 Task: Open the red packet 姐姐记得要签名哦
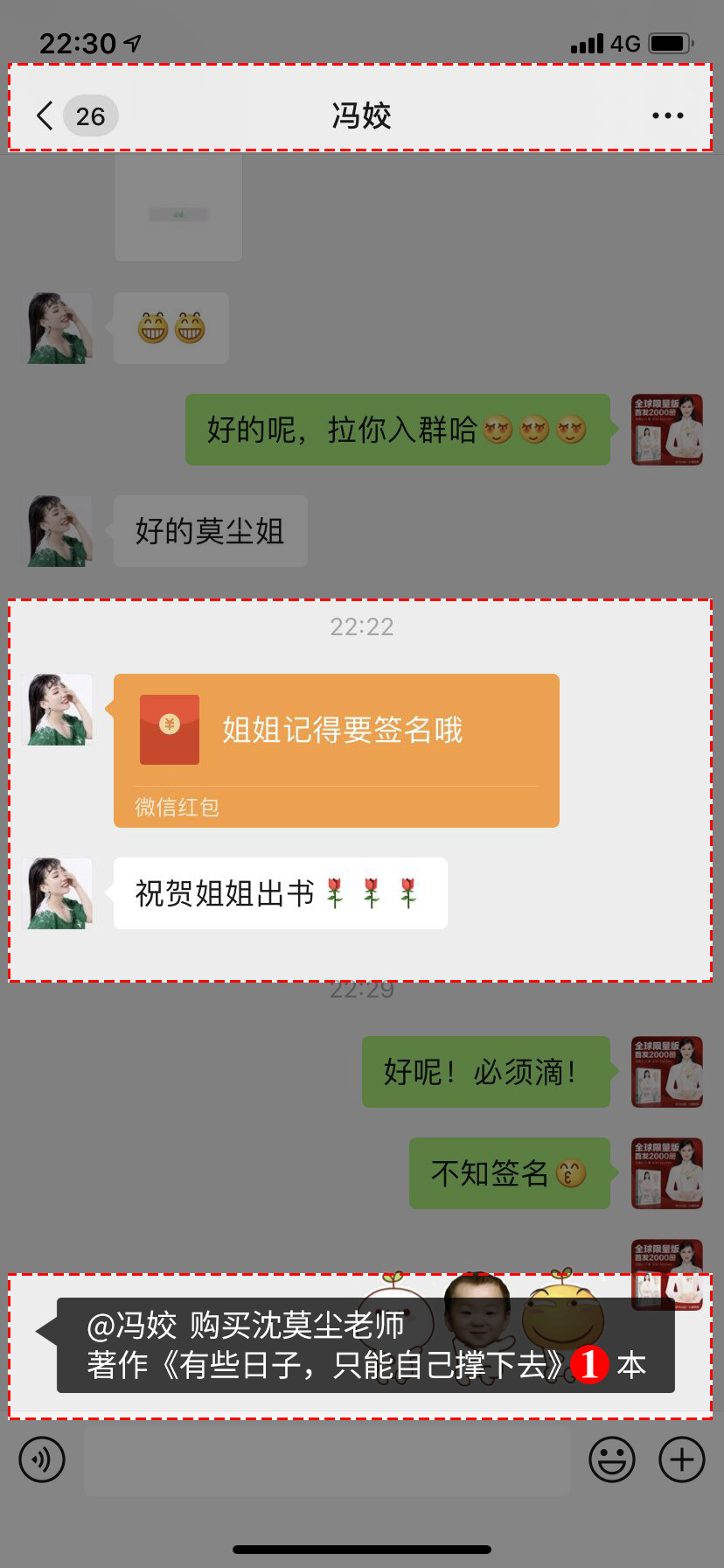pyautogui.click(x=336, y=749)
